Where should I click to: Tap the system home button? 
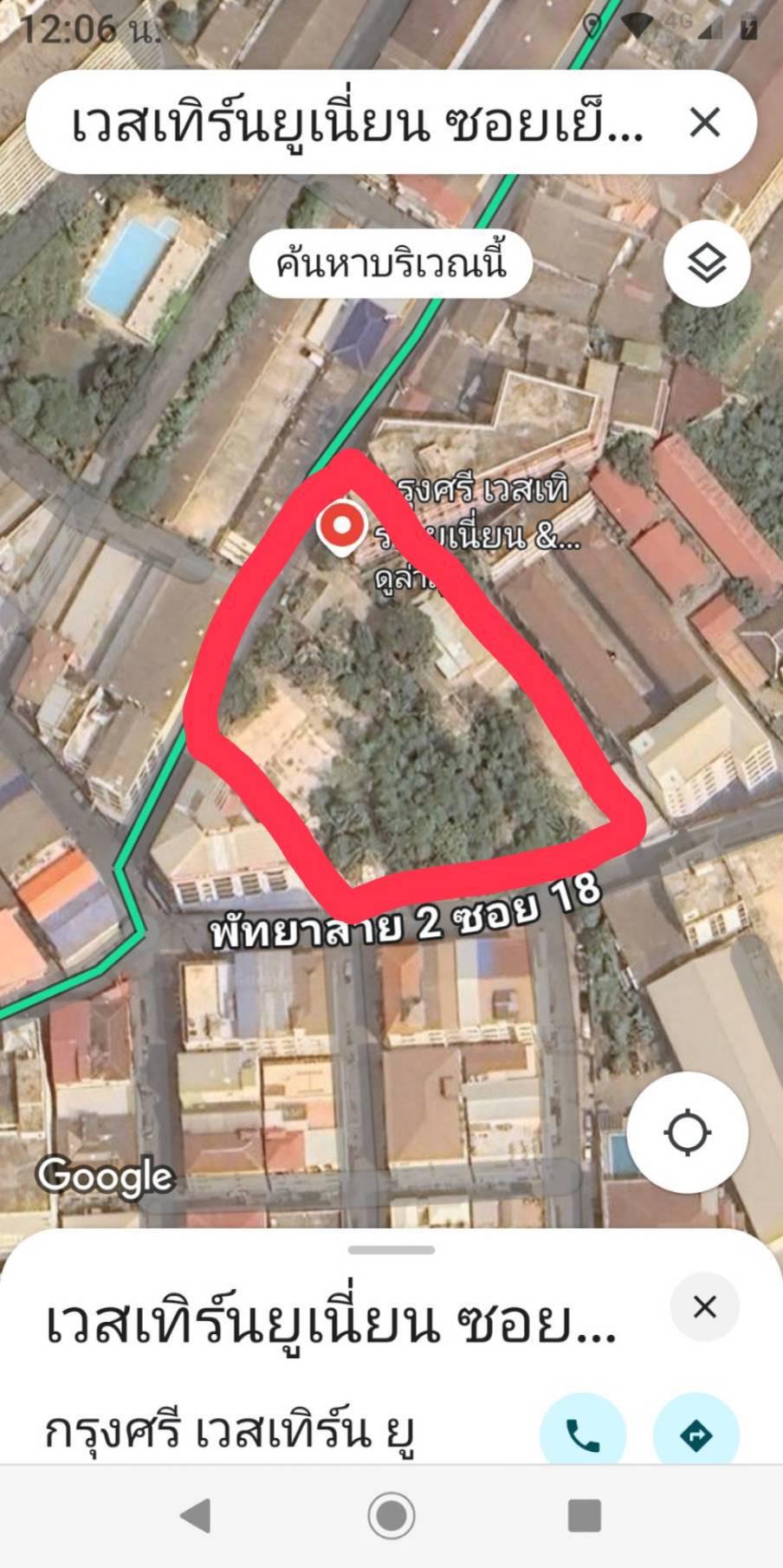click(x=391, y=1516)
